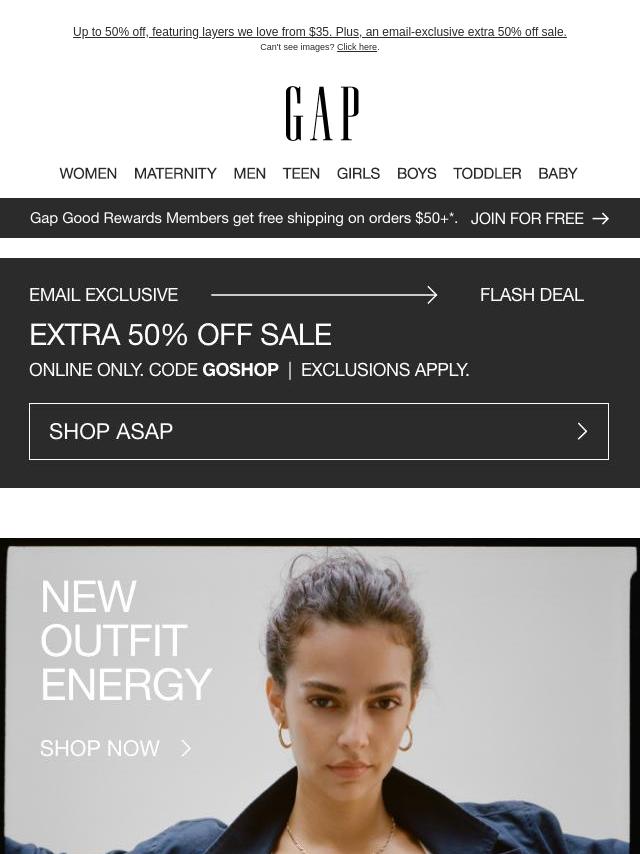Tap the Shop ASAP button

319,431
